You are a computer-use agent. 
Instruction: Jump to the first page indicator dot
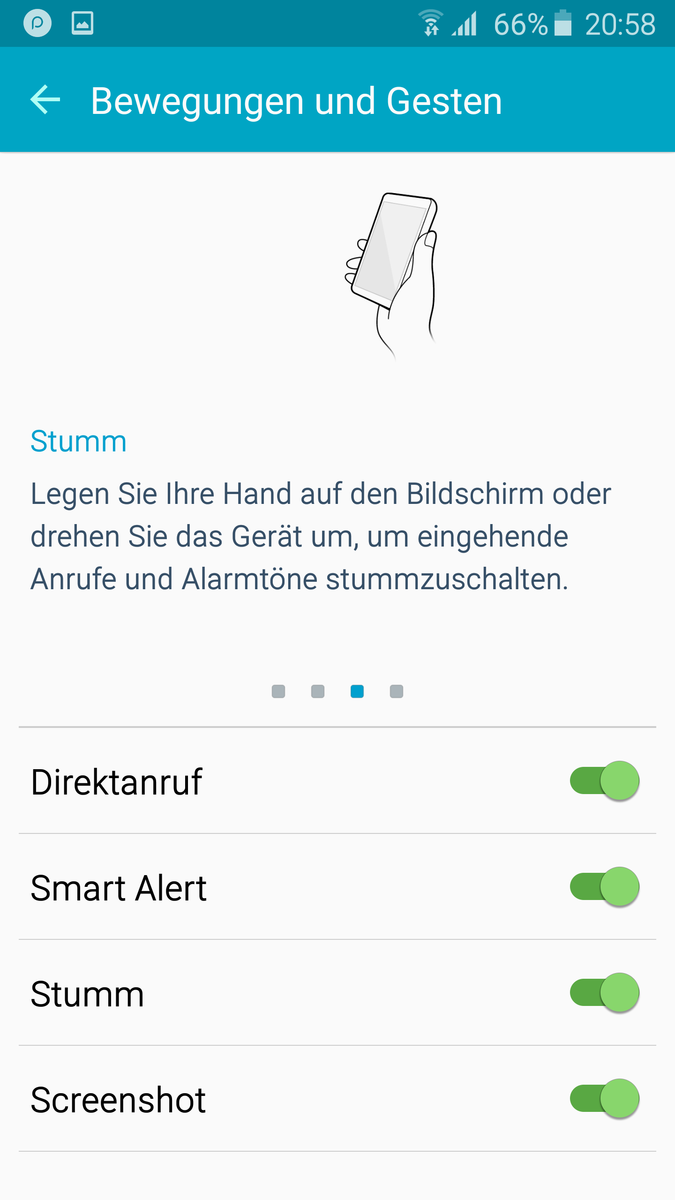click(279, 691)
